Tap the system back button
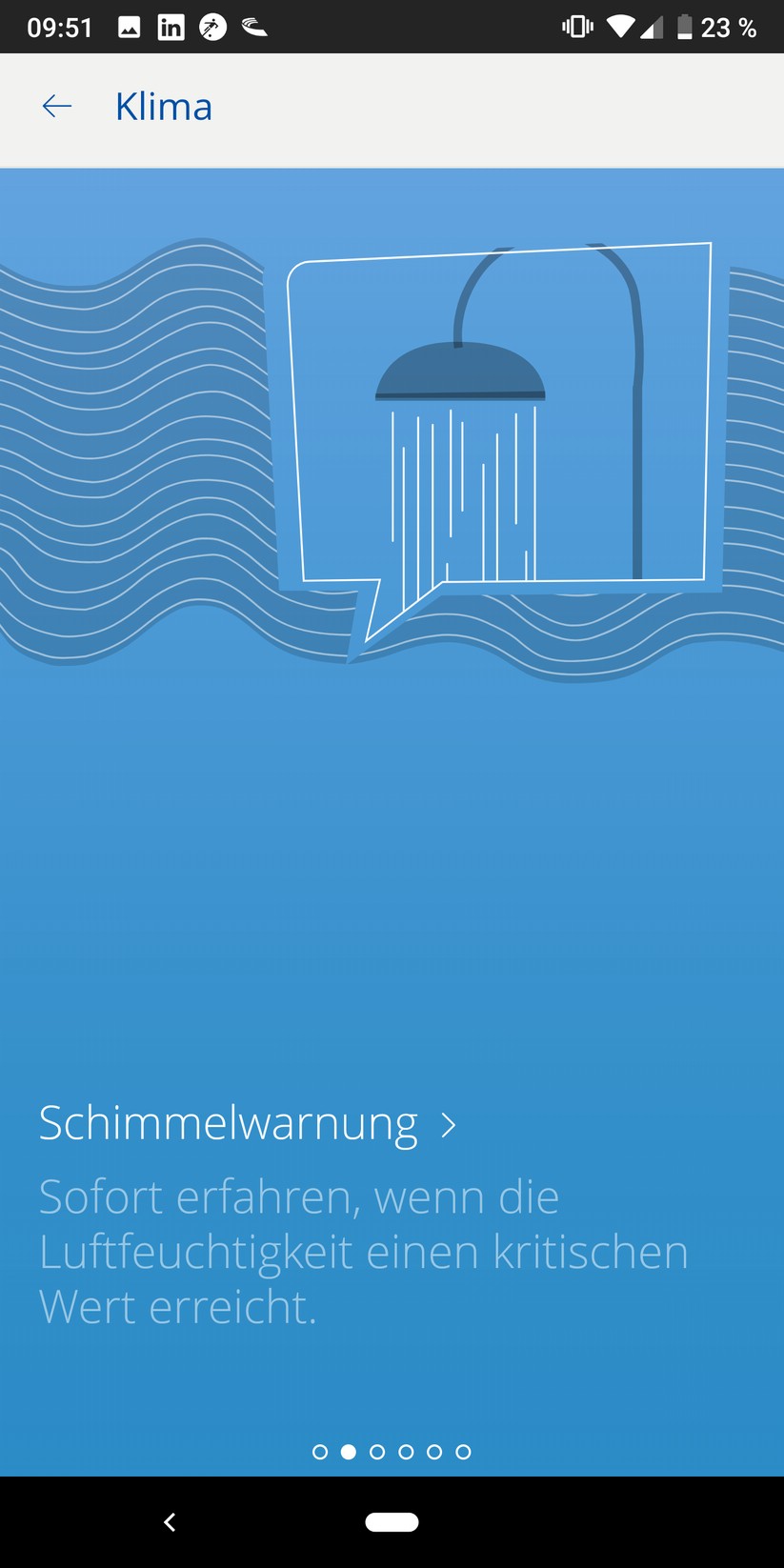Viewport: 784px width, 1568px height. pos(170,1522)
